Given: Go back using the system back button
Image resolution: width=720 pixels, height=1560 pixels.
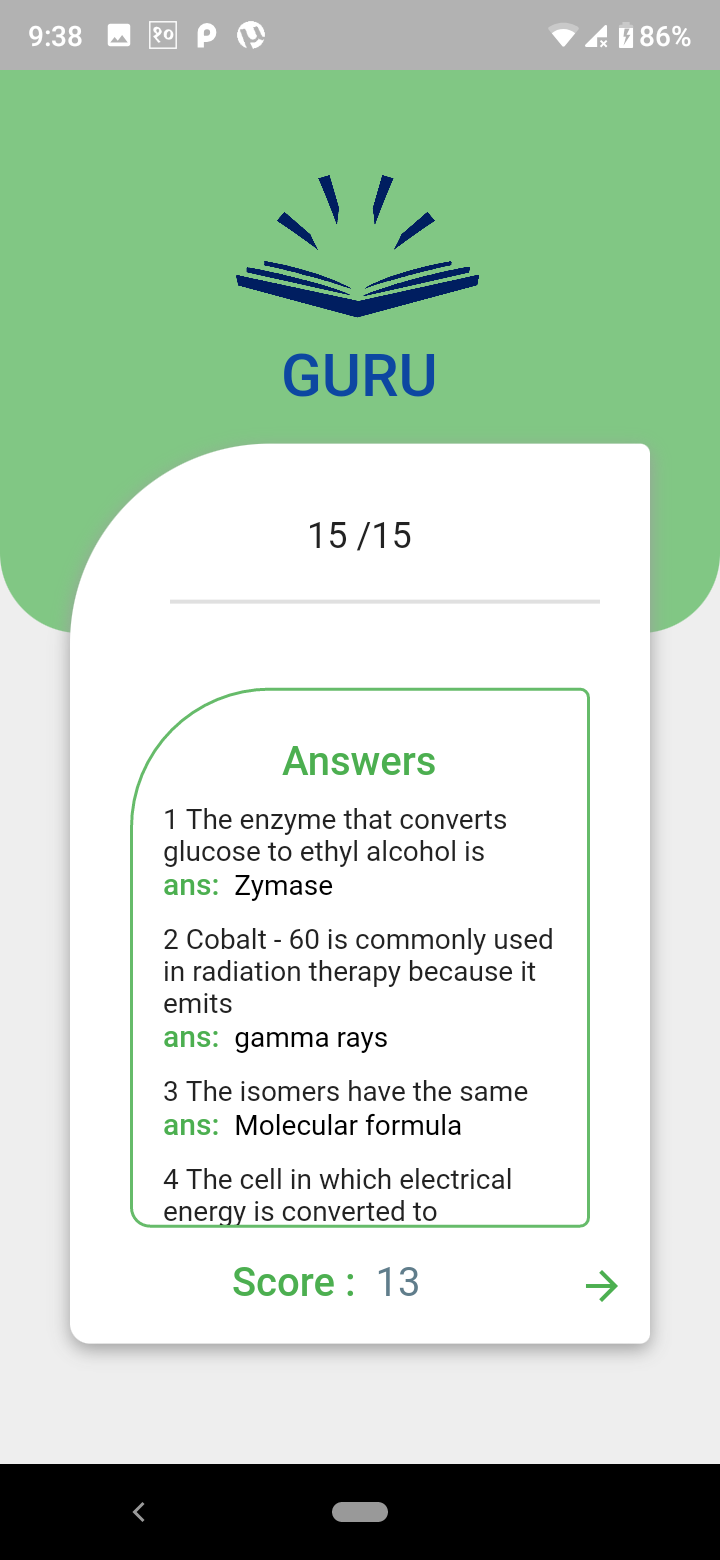Looking at the screenshot, I should pos(139,1512).
